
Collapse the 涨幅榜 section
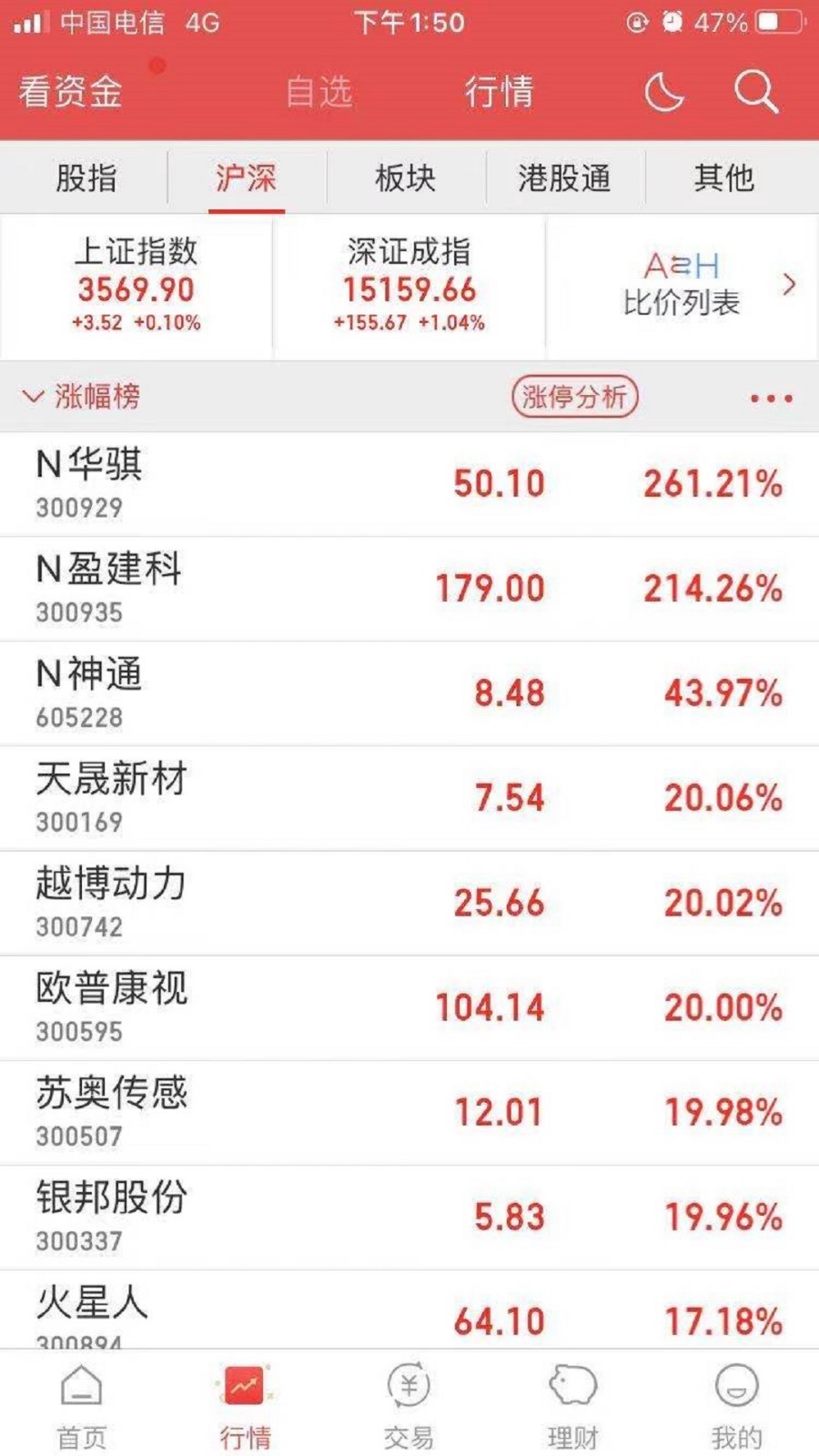(x=82, y=397)
